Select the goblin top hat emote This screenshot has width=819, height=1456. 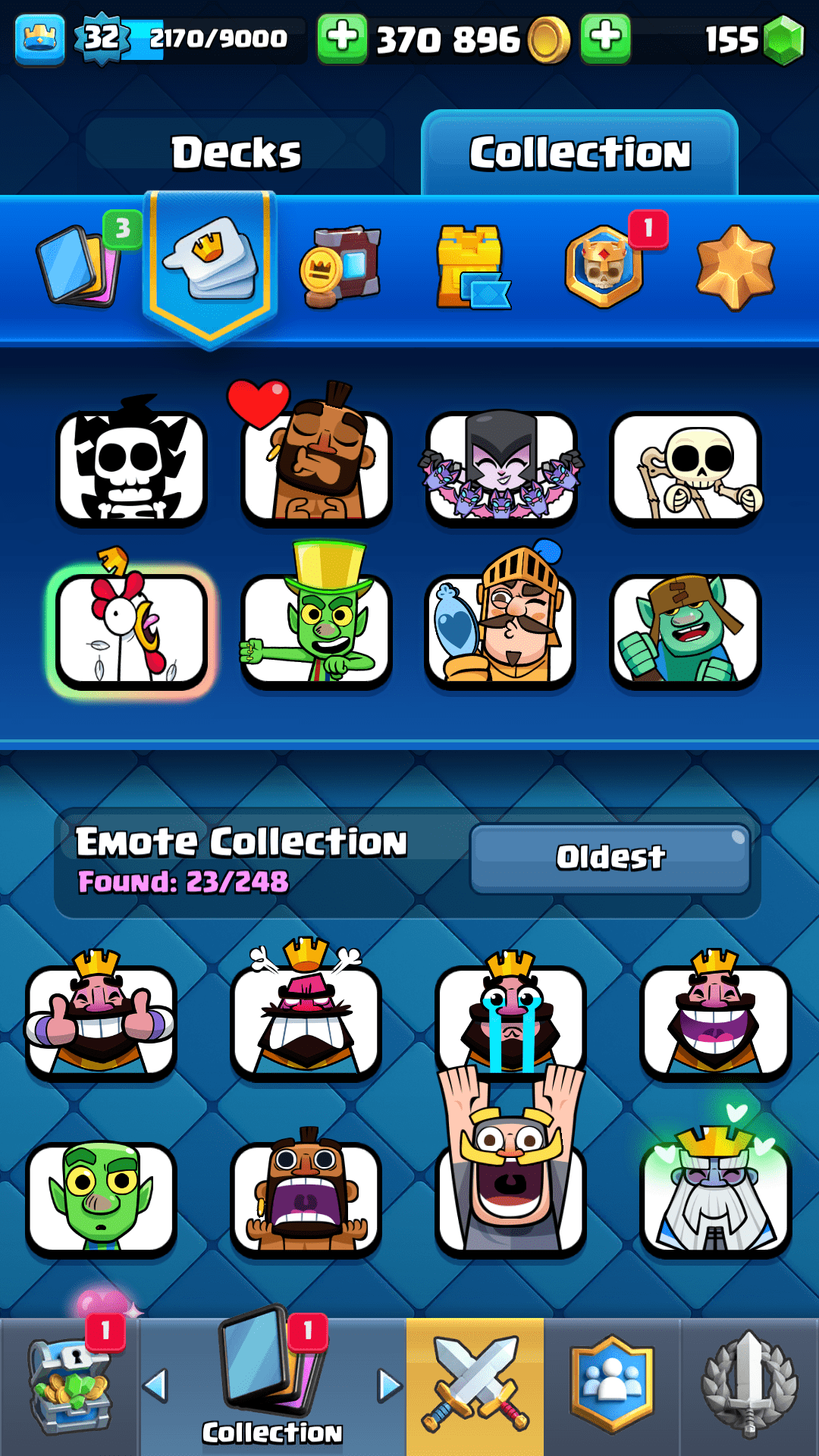[316, 629]
